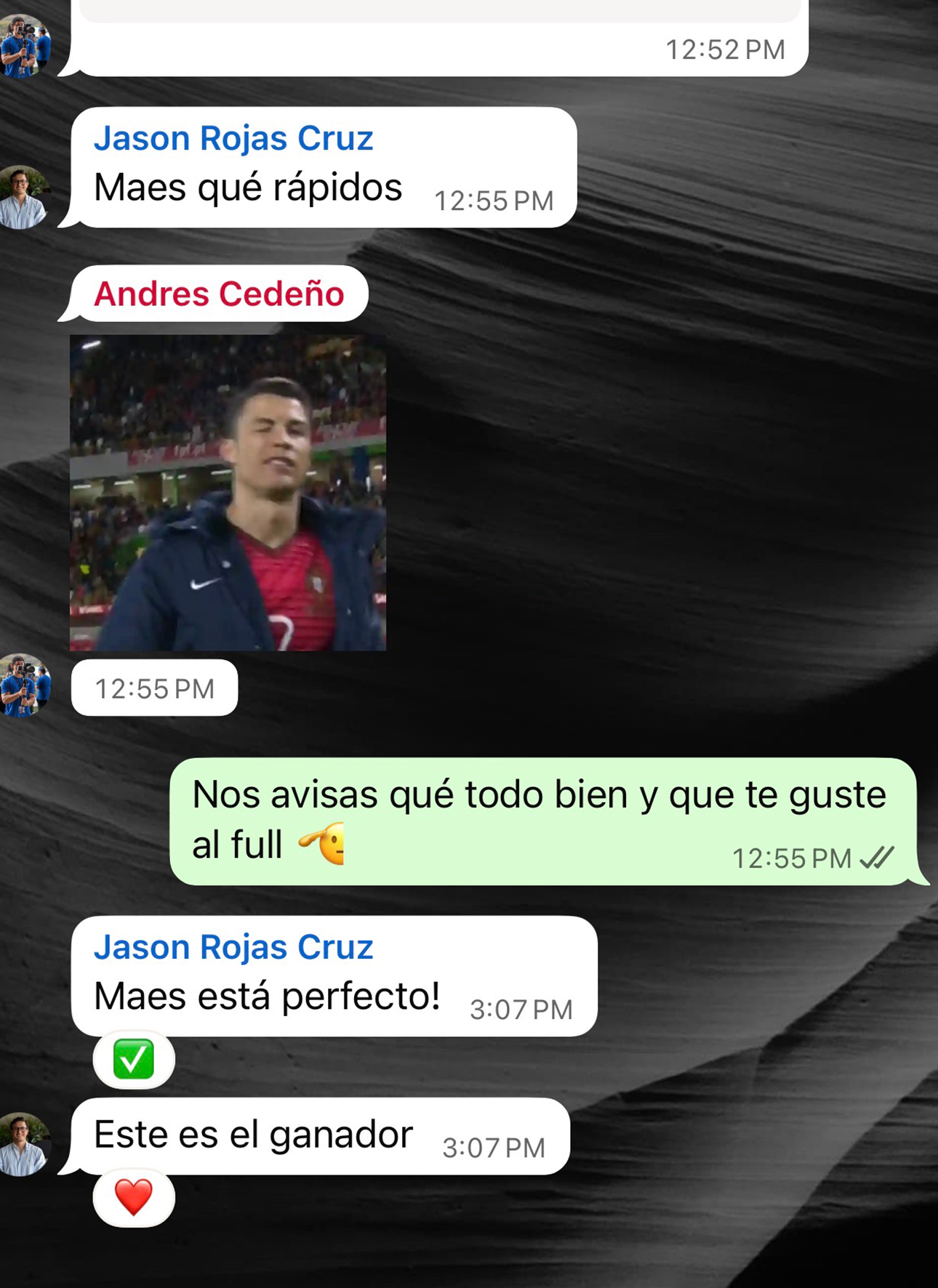
Task: Tap Jason's avatar beside "Este es el ganador"
Action: (24, 1144)
